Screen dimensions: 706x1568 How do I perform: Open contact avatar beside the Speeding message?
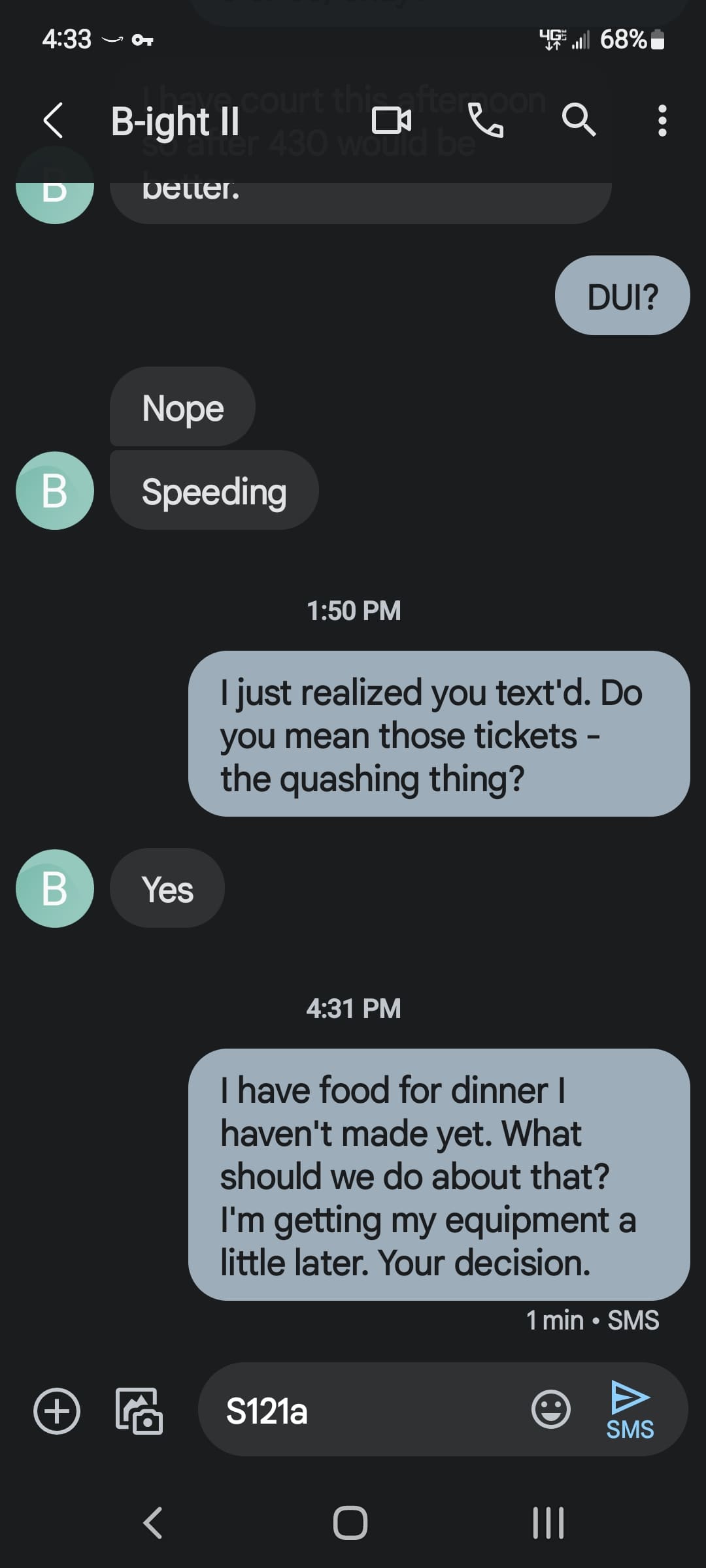[55, 491]
